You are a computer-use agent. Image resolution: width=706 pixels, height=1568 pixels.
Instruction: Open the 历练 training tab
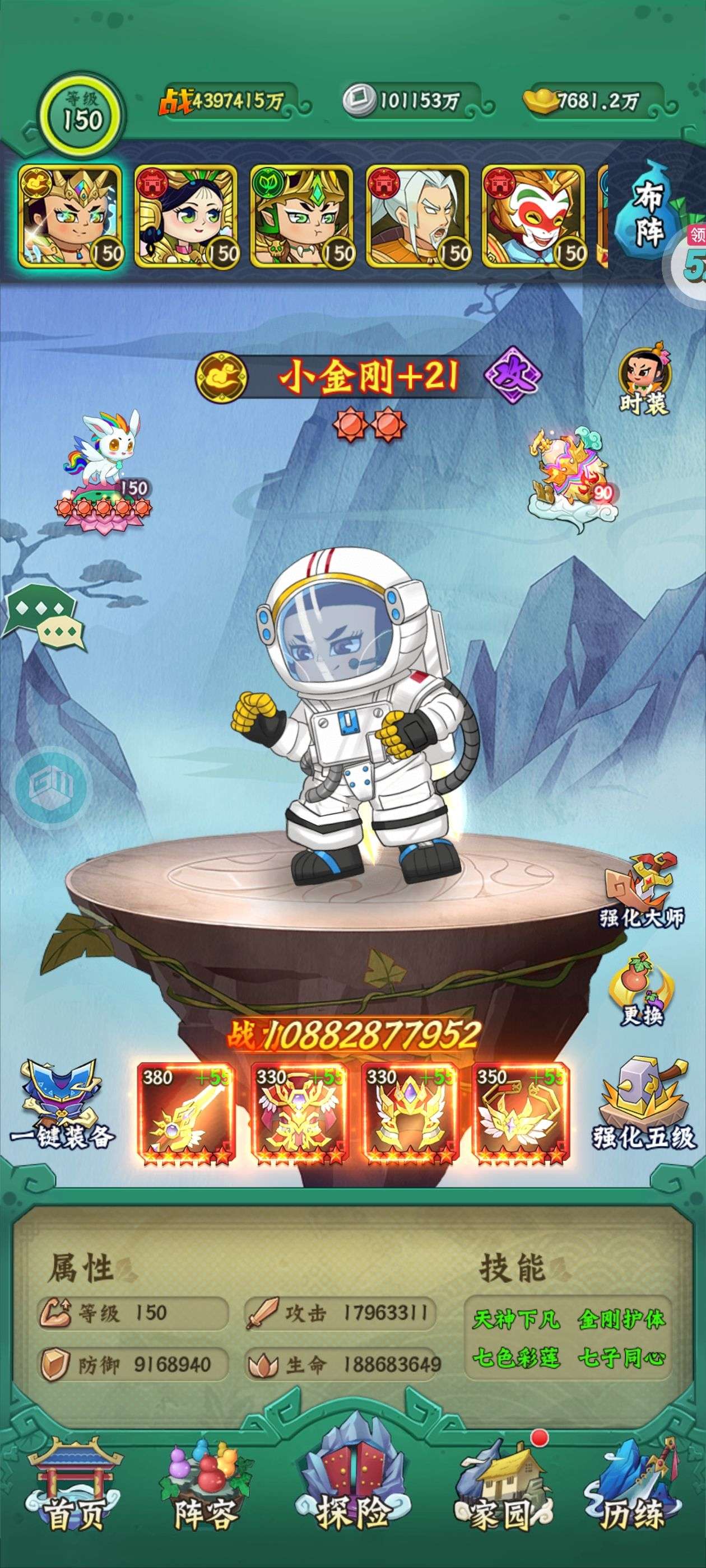pos(634,1509)
